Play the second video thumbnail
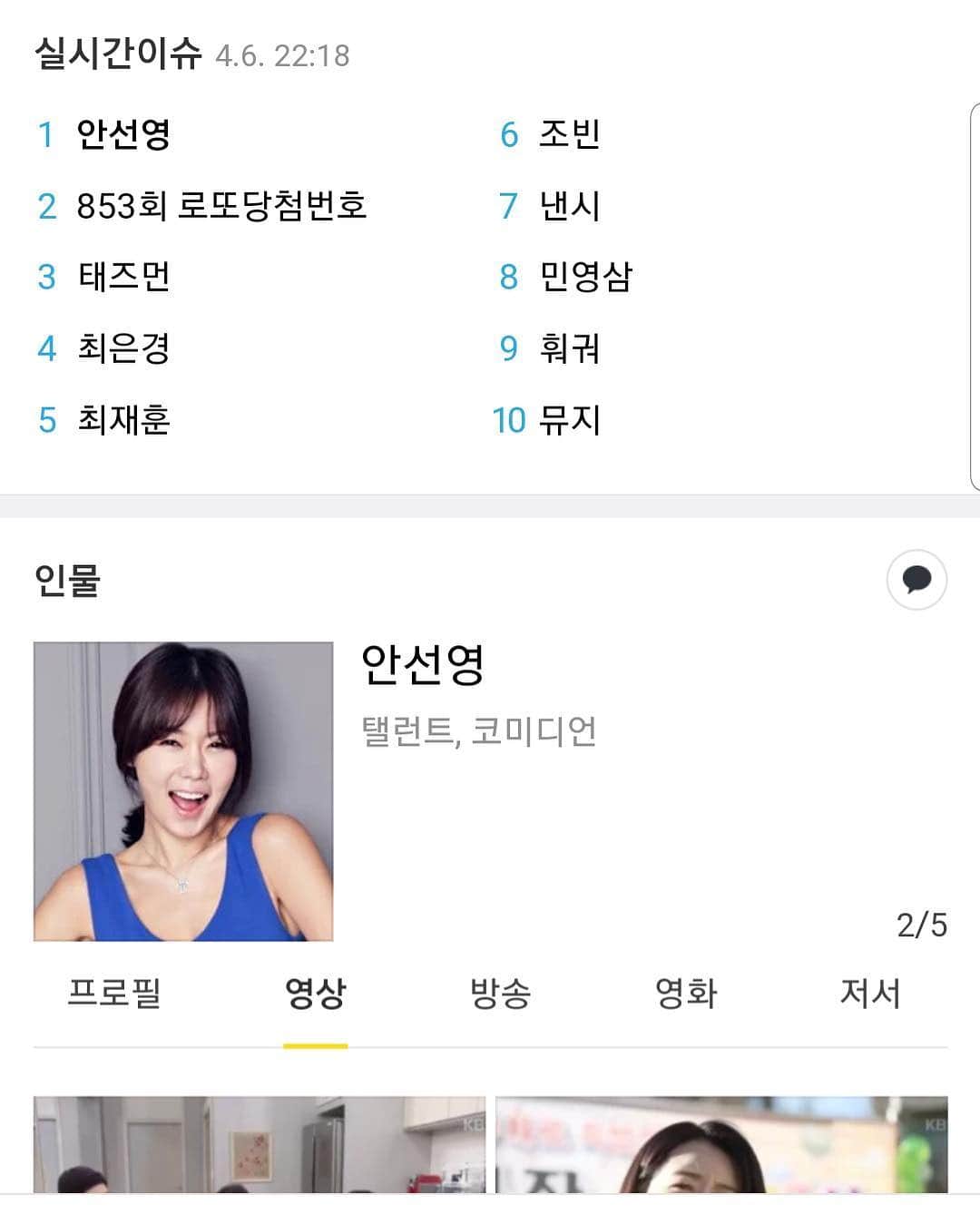Screen dimensions: 980x1224 pos(721,1145)
